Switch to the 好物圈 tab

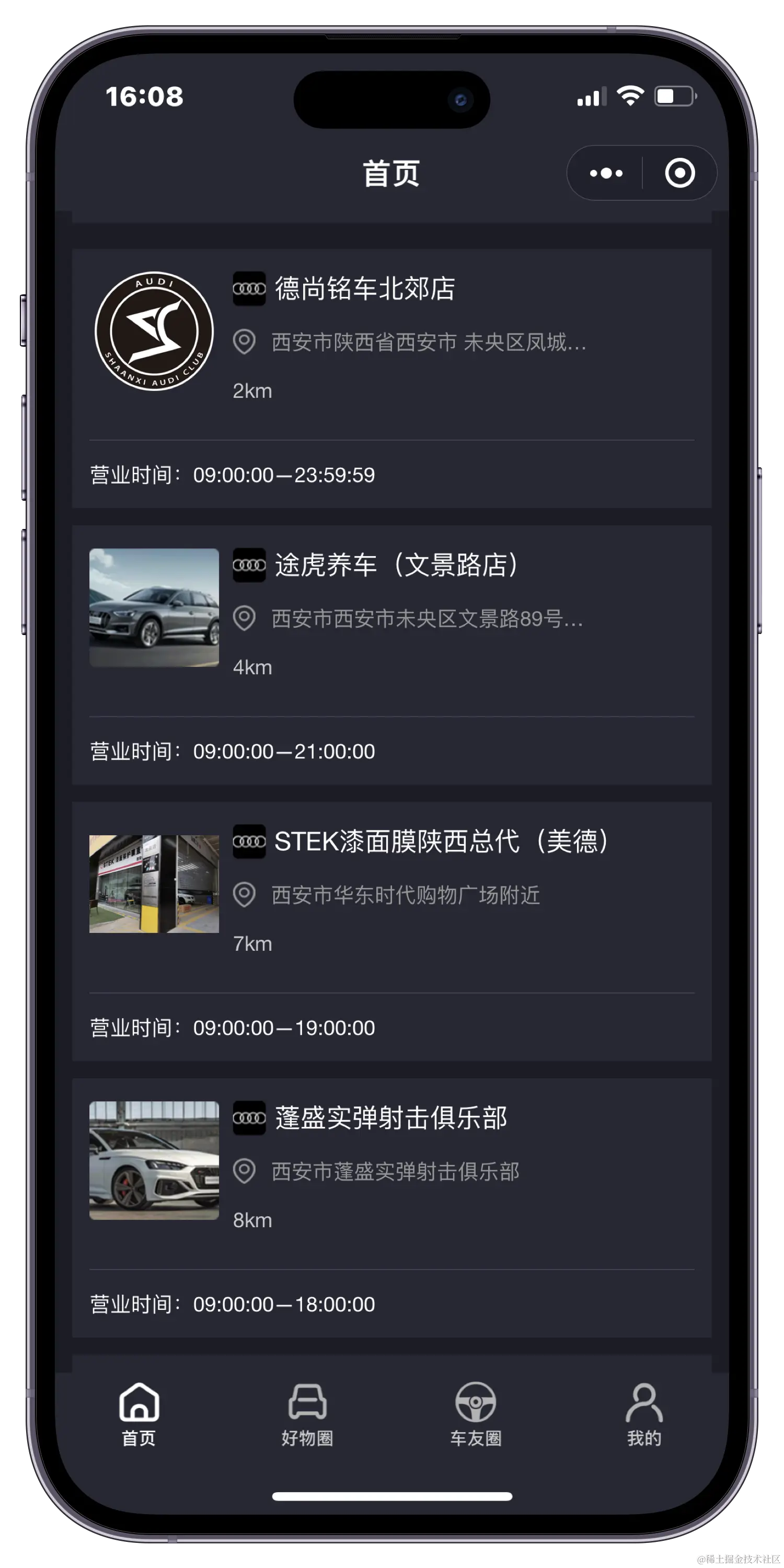[307, 1415]
